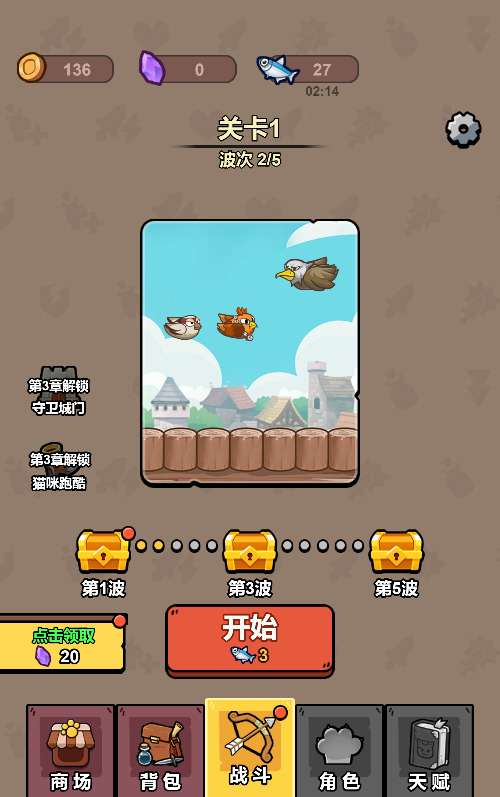Open the 第3波 treasure chest
The width and height of the screenshot is (500, 797).
pos(249,551)
